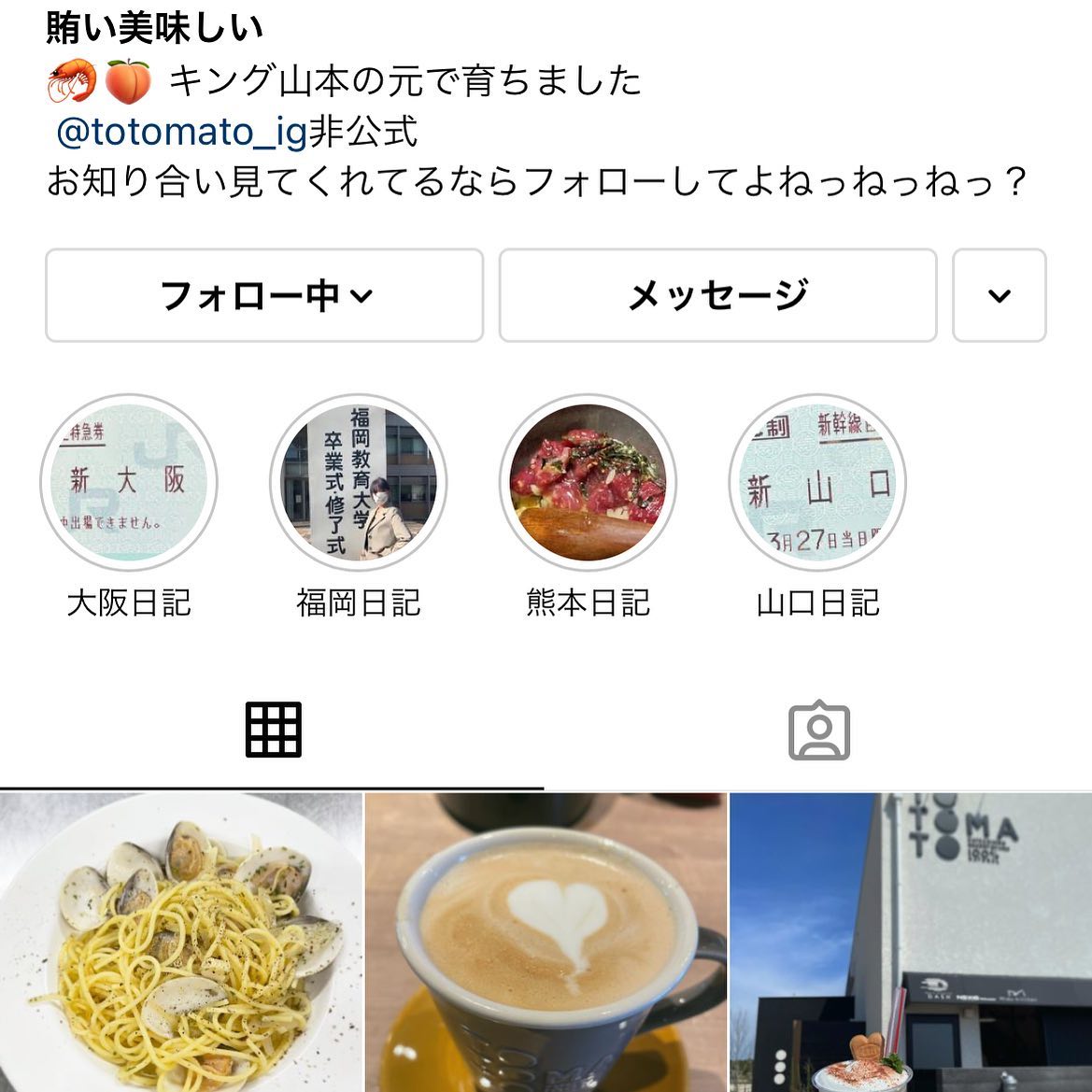The height and width of the screenshot is (1092, 1092).
Task: Send a message via メッセージ button
Action: pos(717,295)
